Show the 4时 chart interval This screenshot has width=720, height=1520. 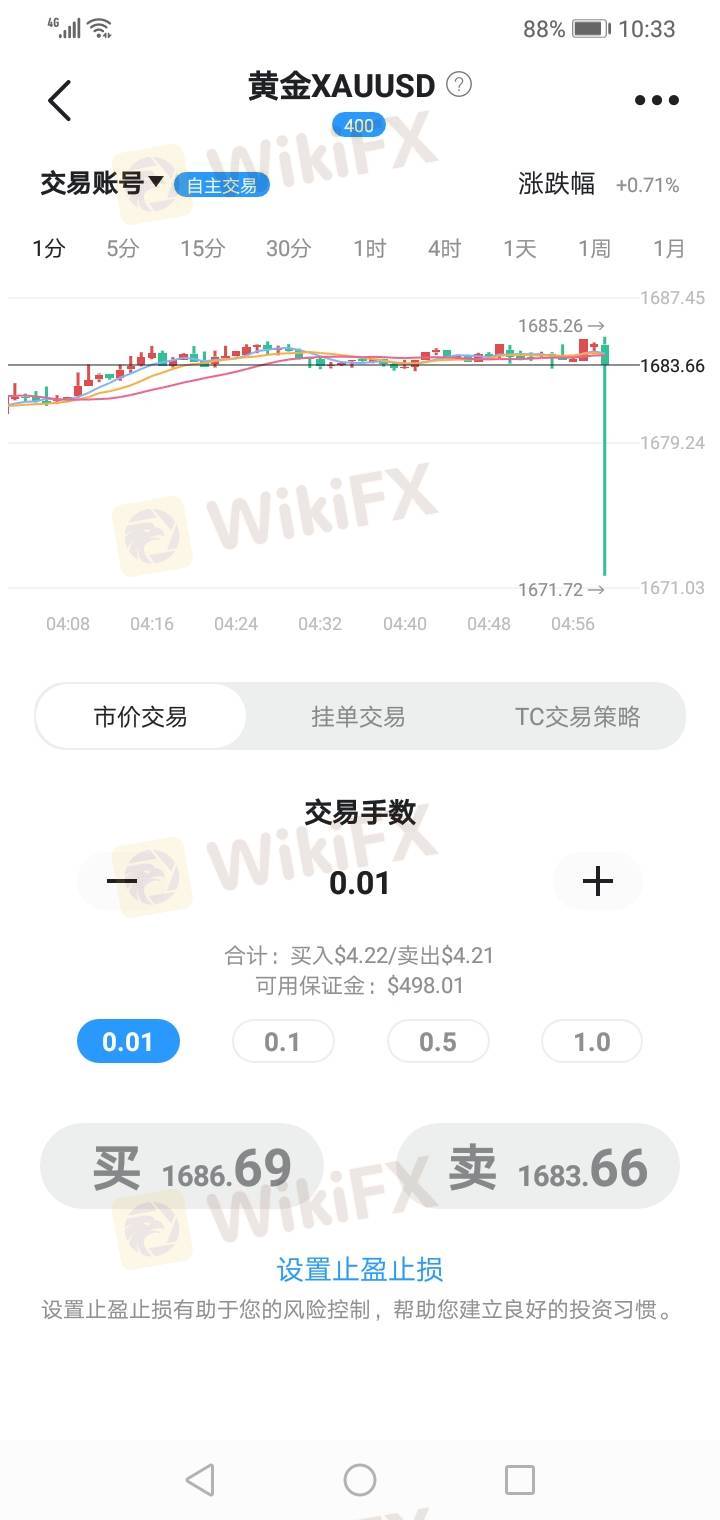tap(445, 248)
